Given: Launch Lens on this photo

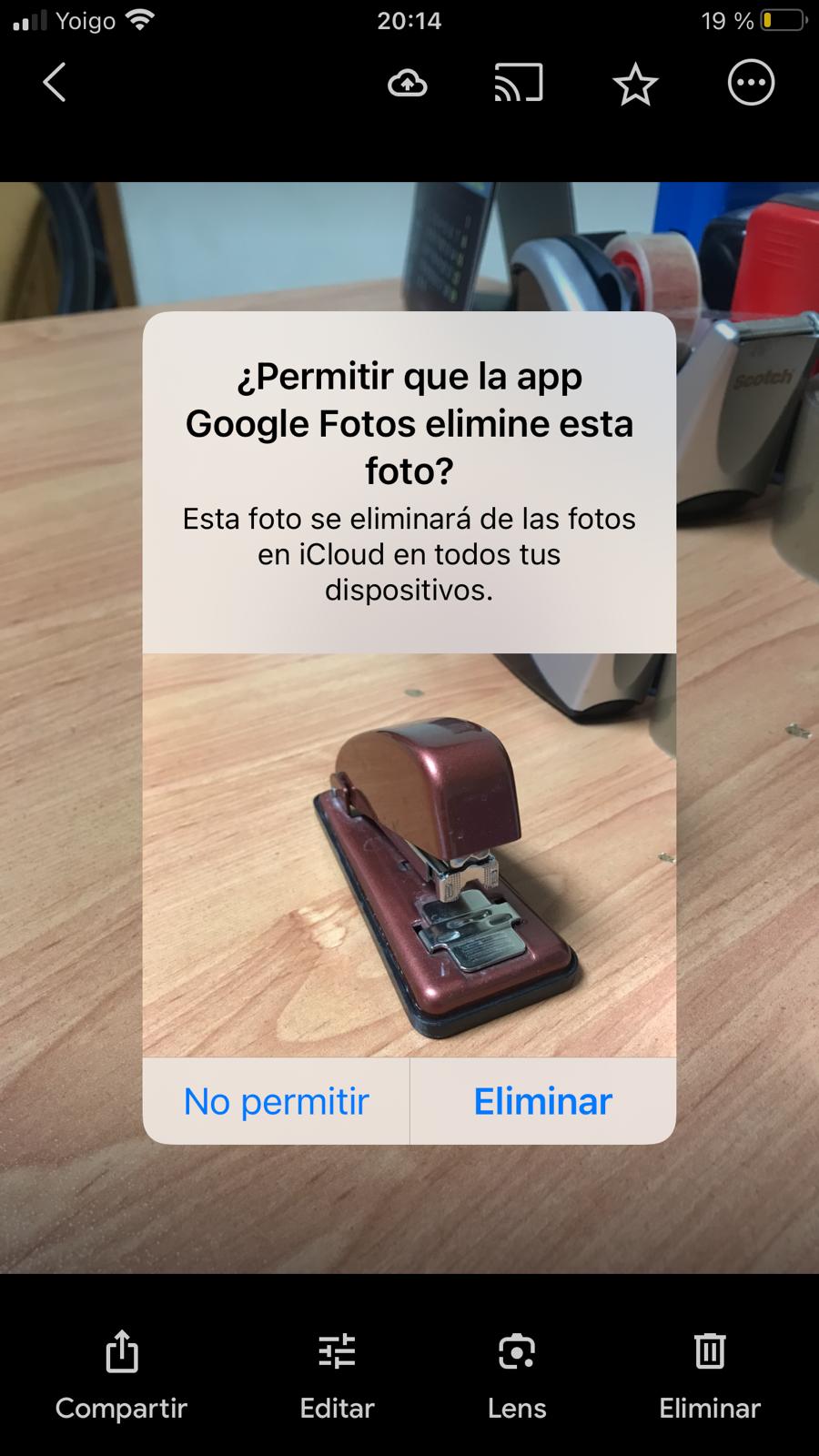Looking at the screenshot, I should coord(517,1374).
